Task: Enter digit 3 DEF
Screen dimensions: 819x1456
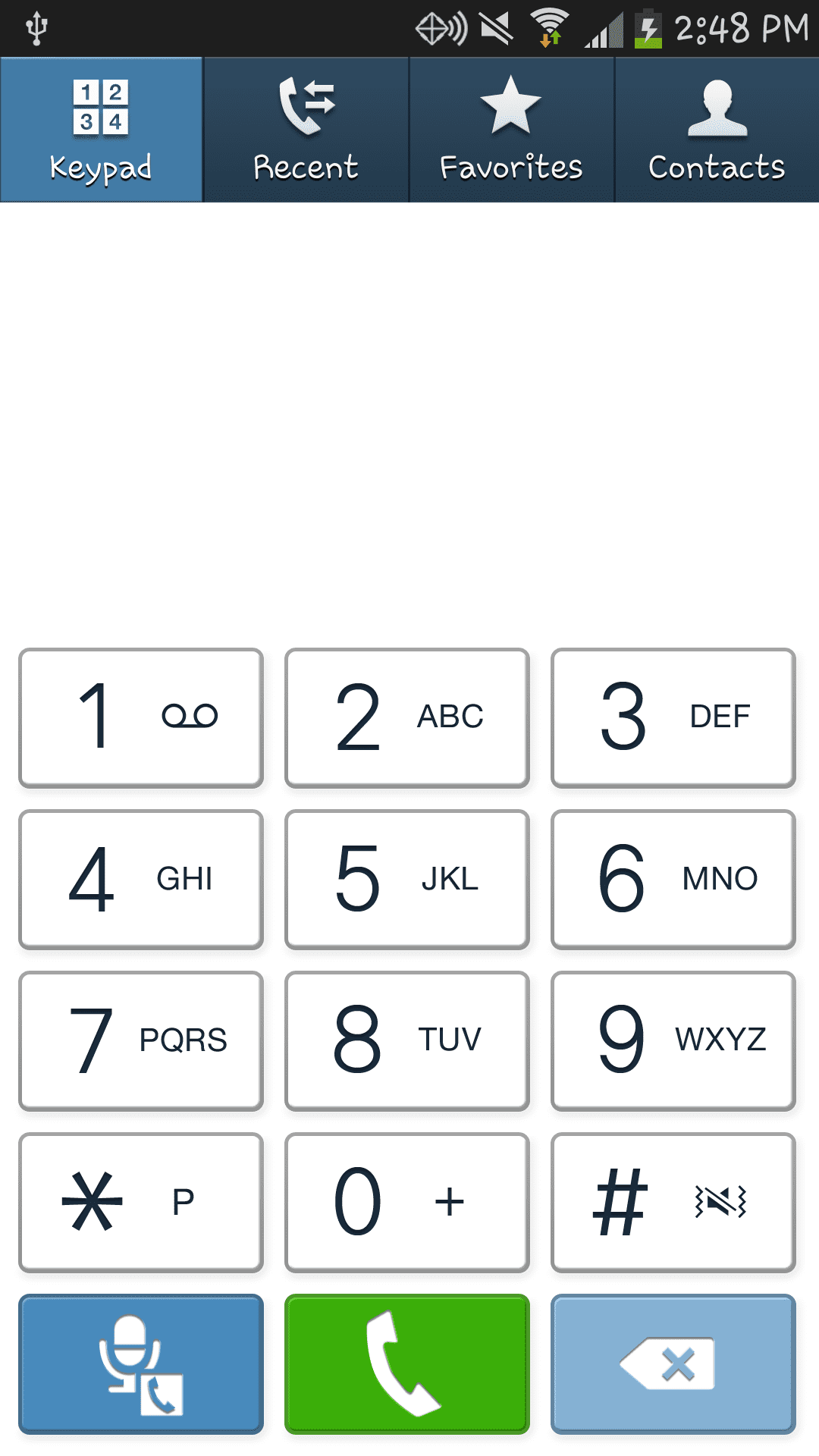Action: (x=673, y=717)
